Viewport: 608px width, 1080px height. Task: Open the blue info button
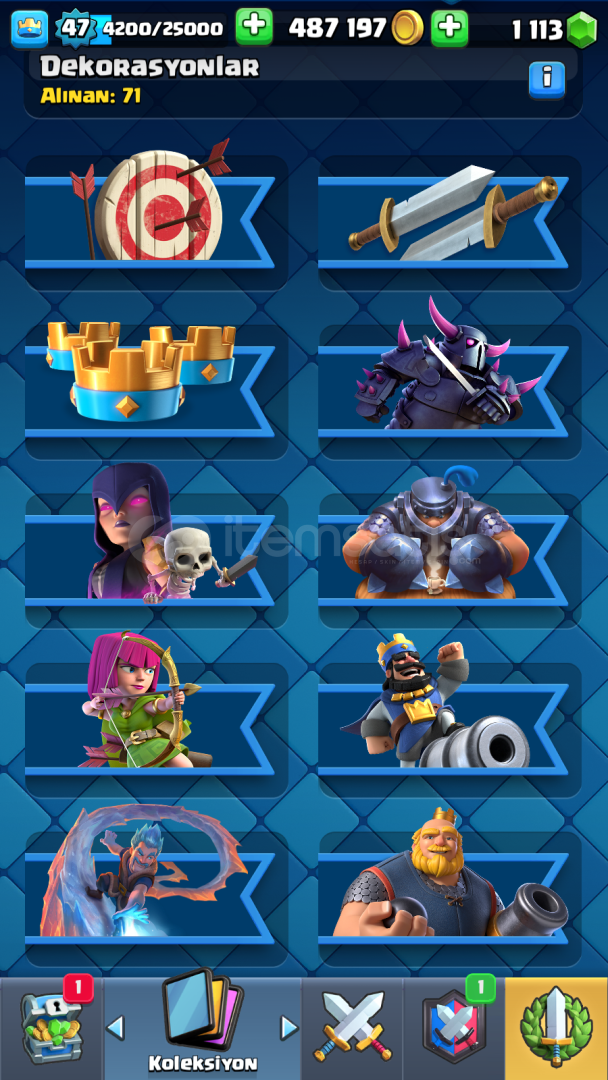(x=547, y=79)
